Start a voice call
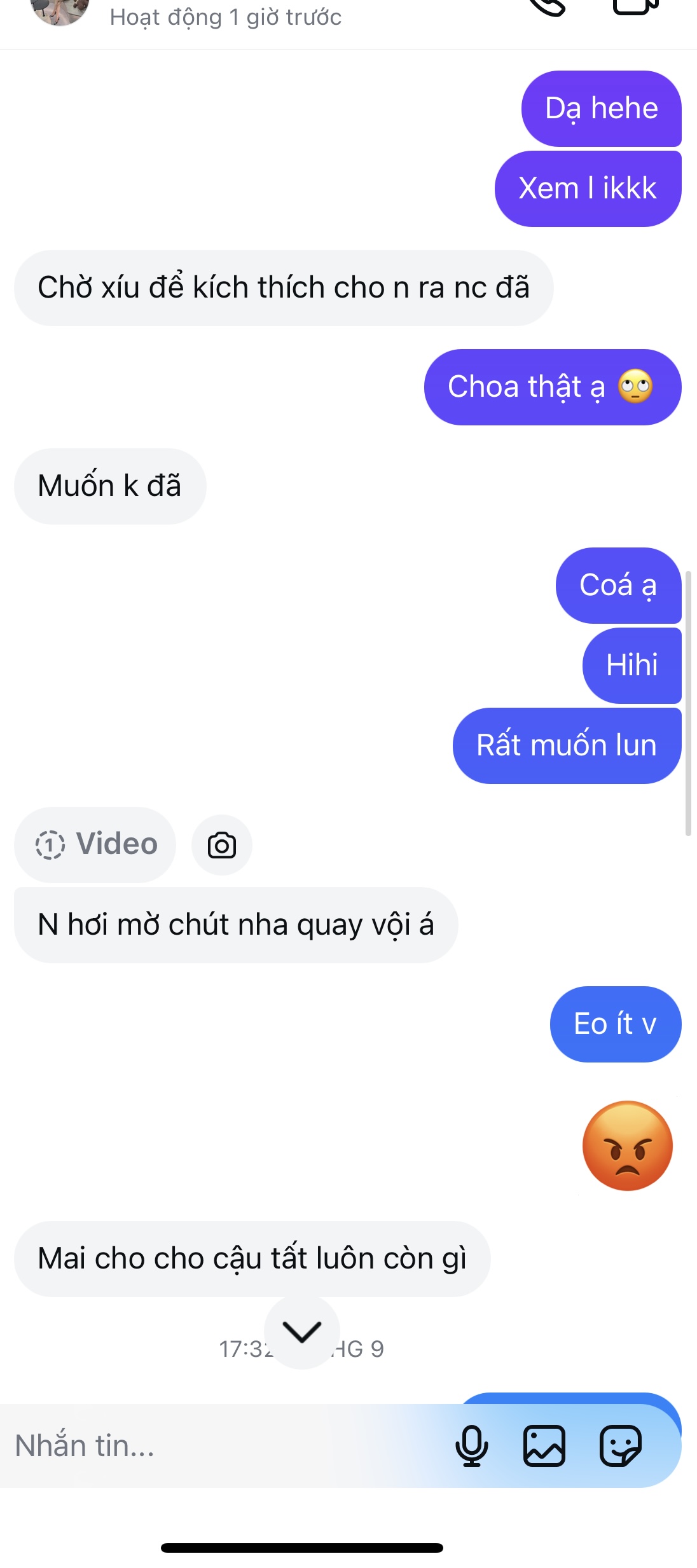 (547, 6)
